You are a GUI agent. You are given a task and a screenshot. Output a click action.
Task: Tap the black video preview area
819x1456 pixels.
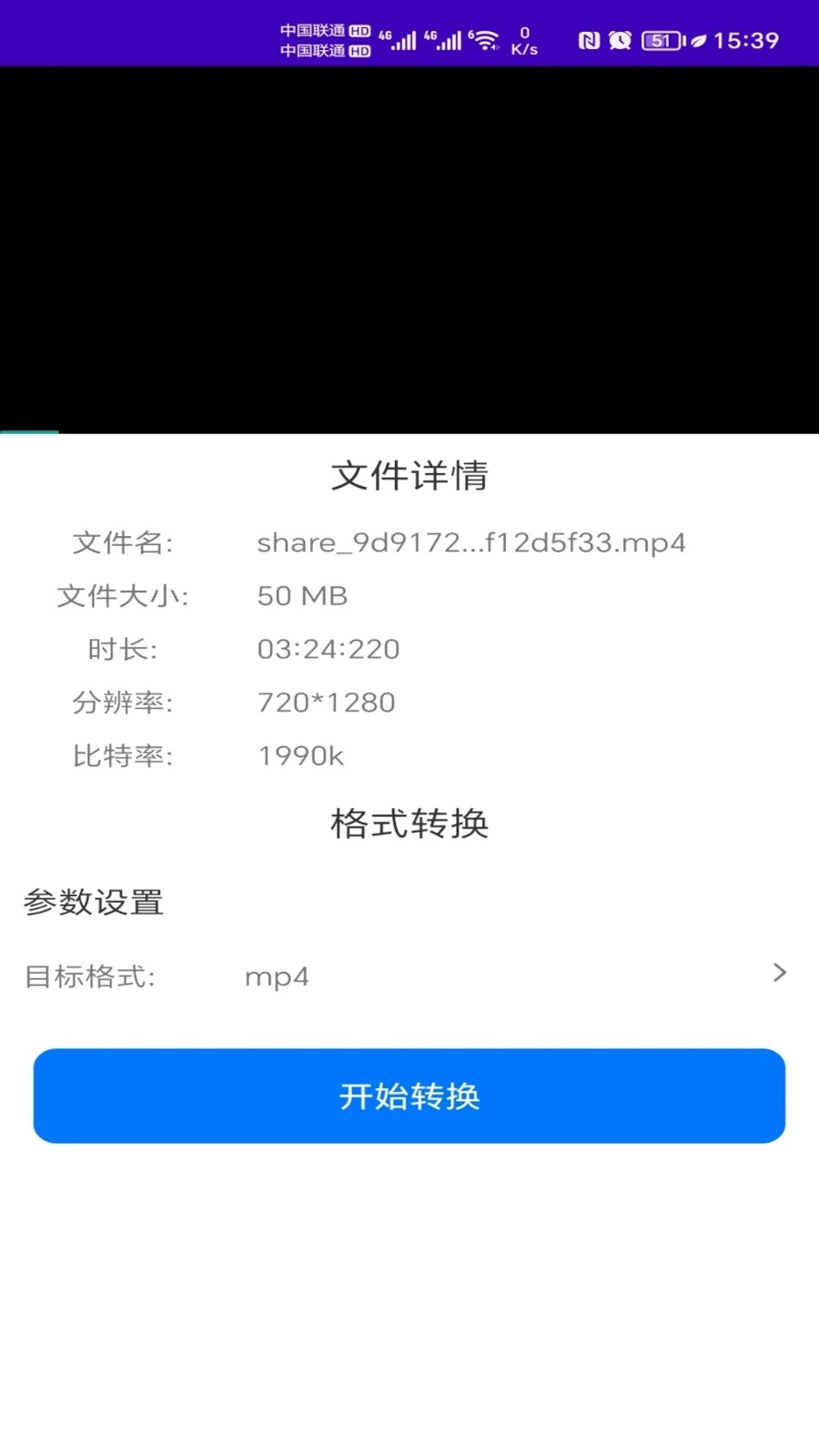pyautogui.click(x=409, y=249)
